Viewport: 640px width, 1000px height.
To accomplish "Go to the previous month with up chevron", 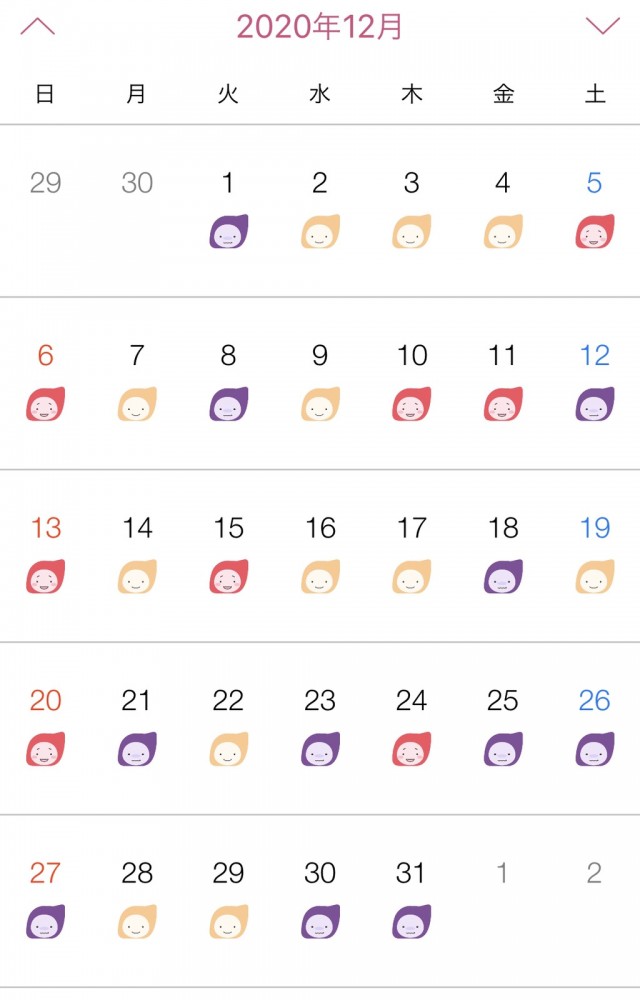I will pos(38,26).
